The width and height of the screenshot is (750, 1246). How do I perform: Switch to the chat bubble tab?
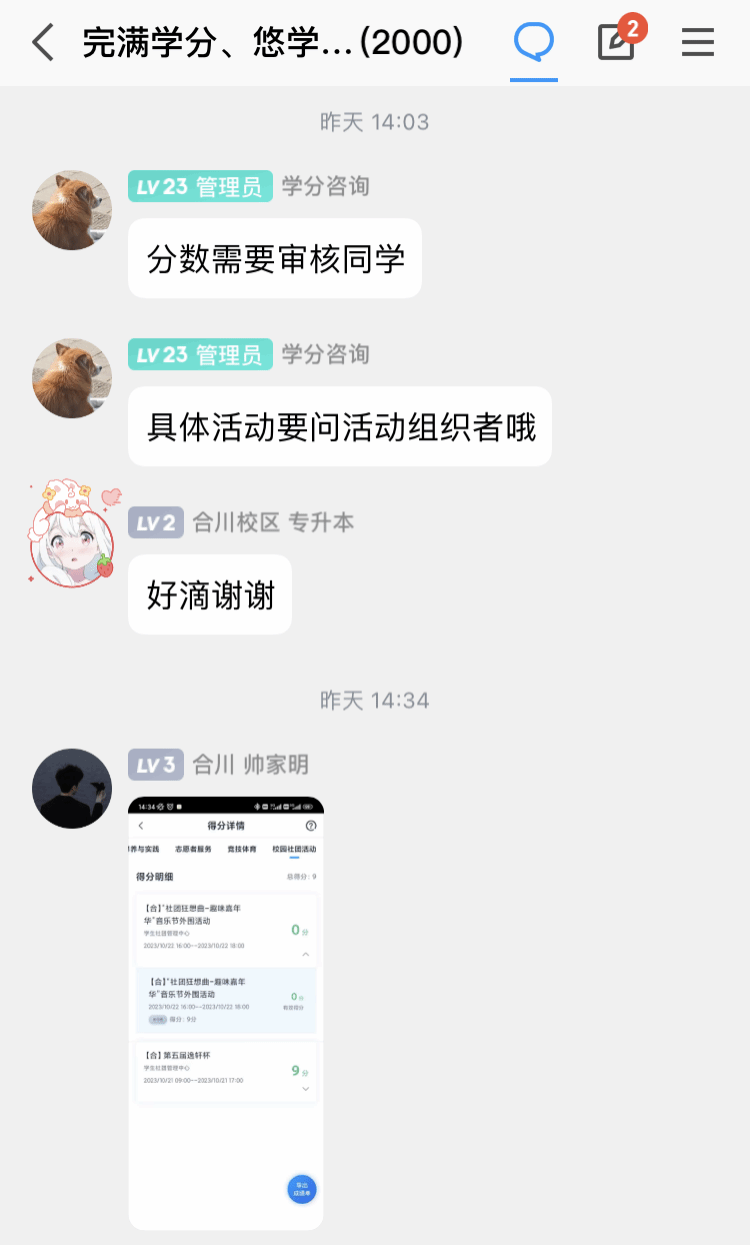tap(534, 43)
